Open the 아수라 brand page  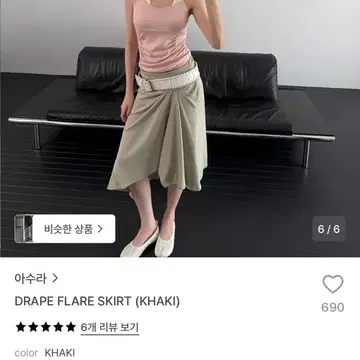(x=36, y=278)
